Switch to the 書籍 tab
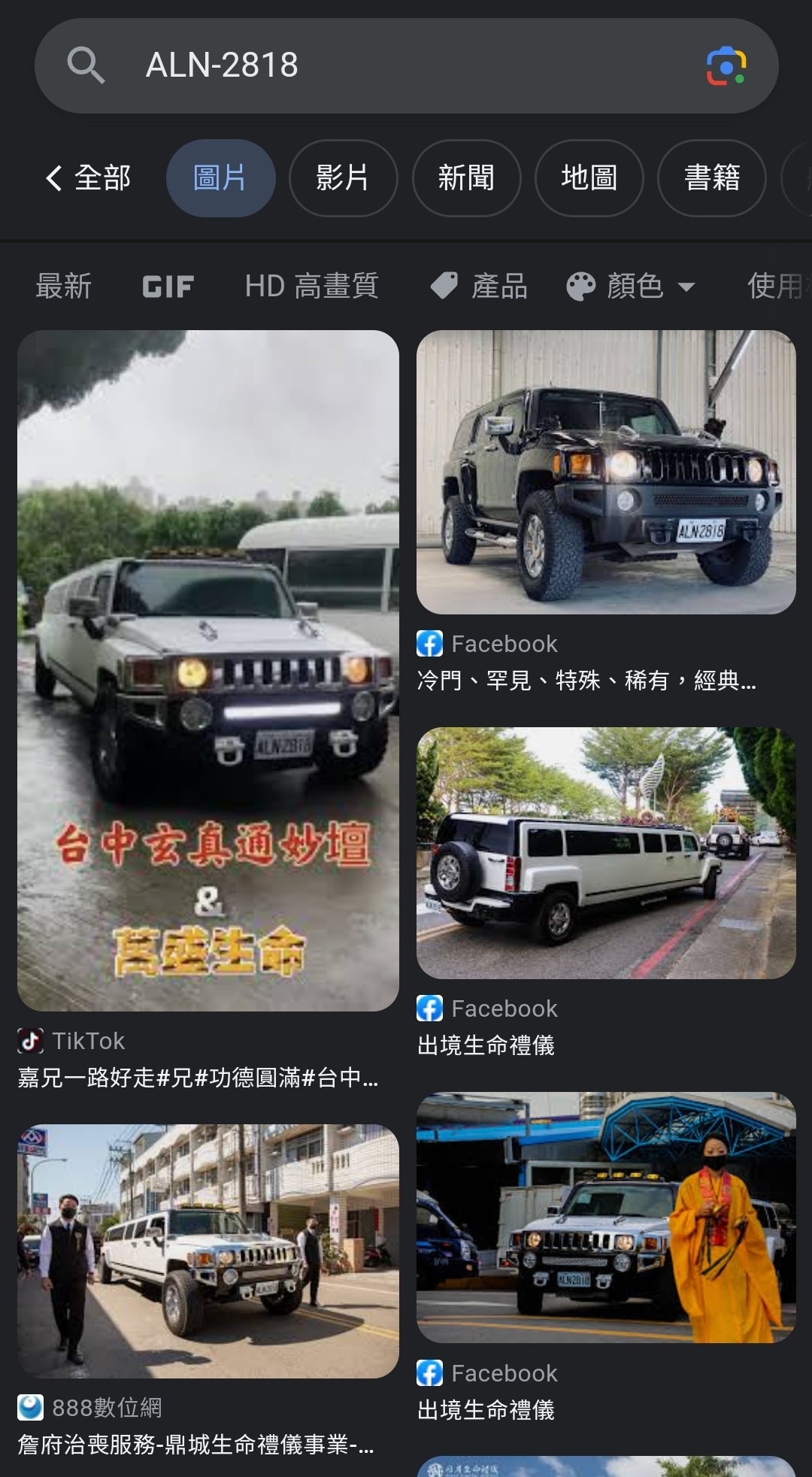Viewport: 812px width, 1477px height. [711, 178]
